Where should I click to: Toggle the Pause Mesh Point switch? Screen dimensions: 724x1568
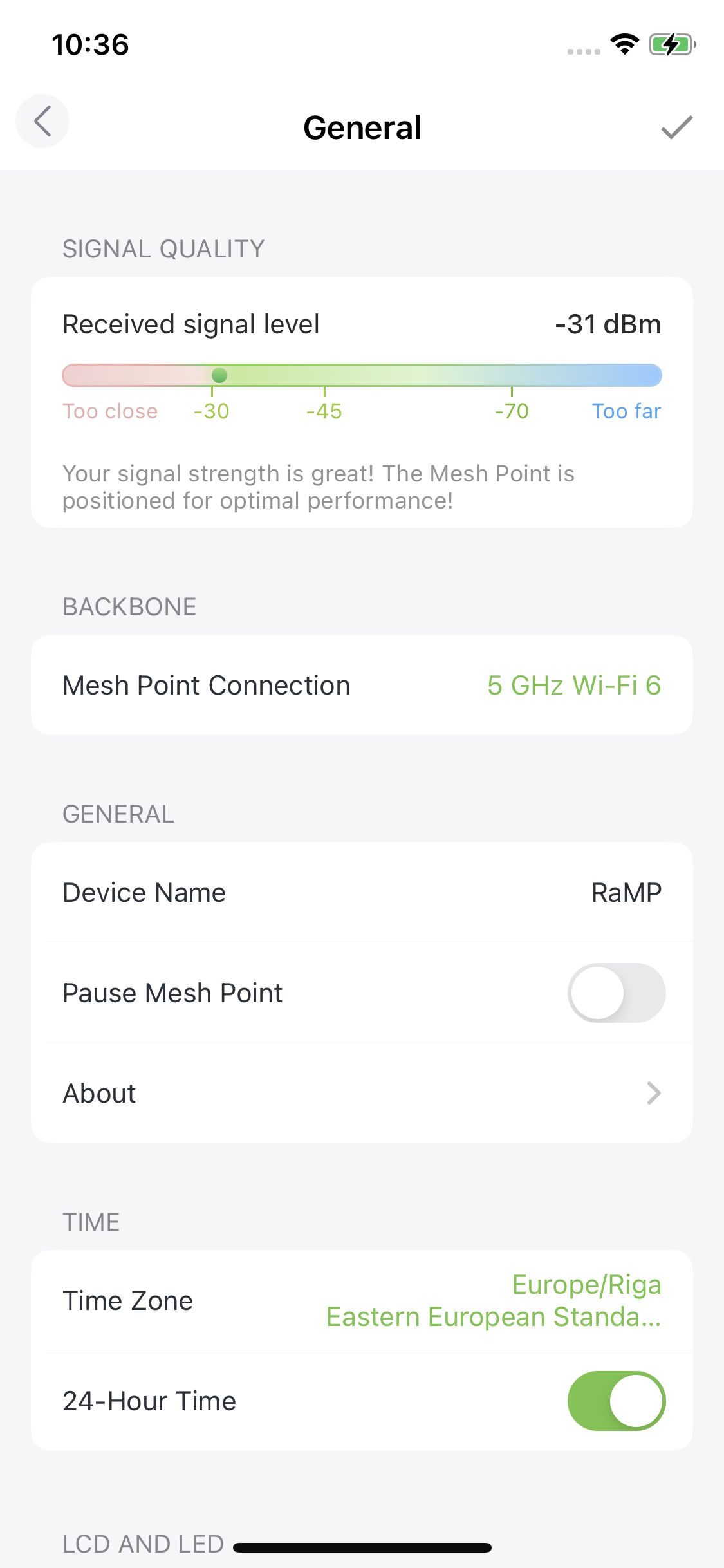pos(617,993)
